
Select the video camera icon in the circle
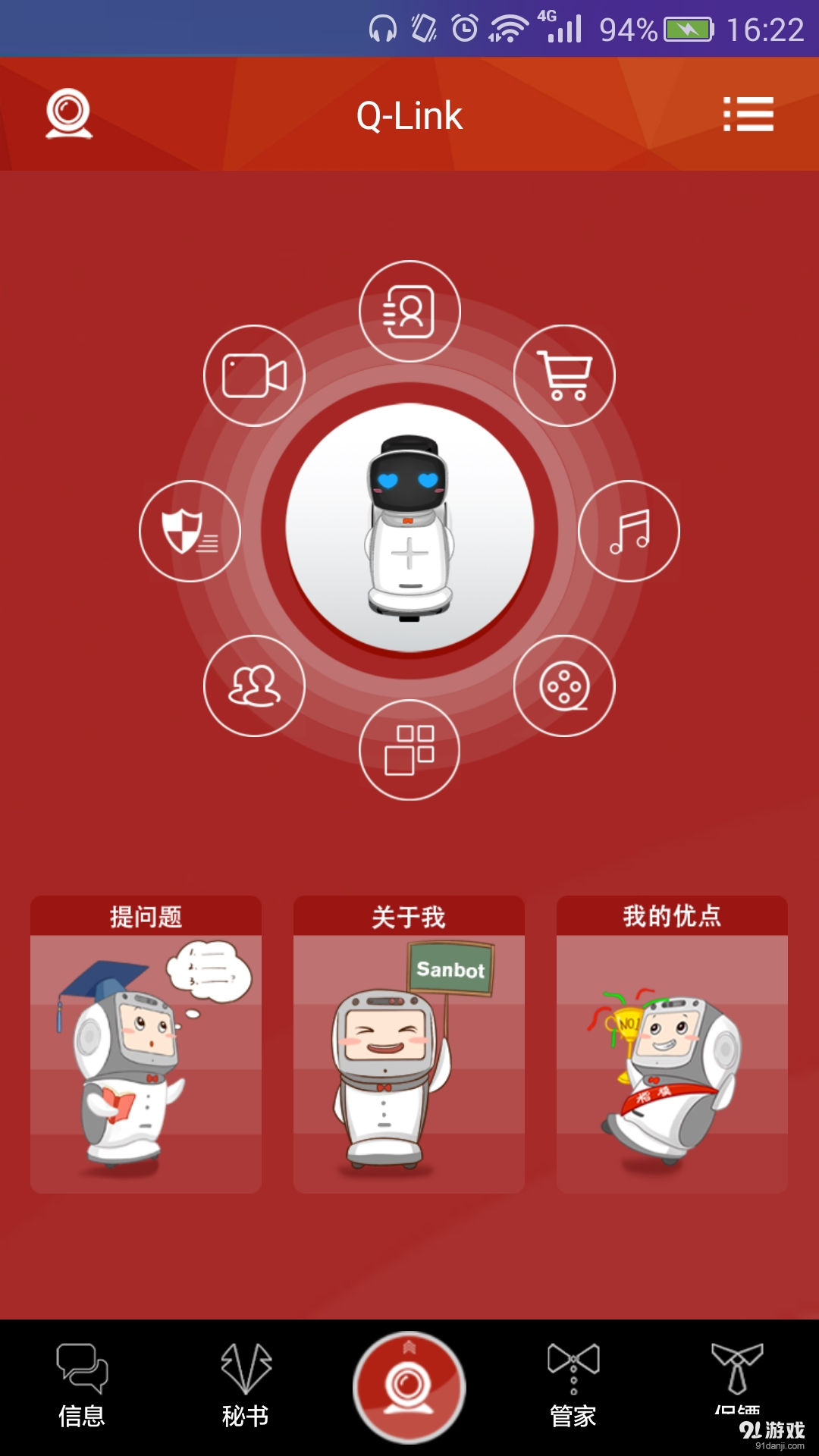pyautogui.click(x=254, y=375)
